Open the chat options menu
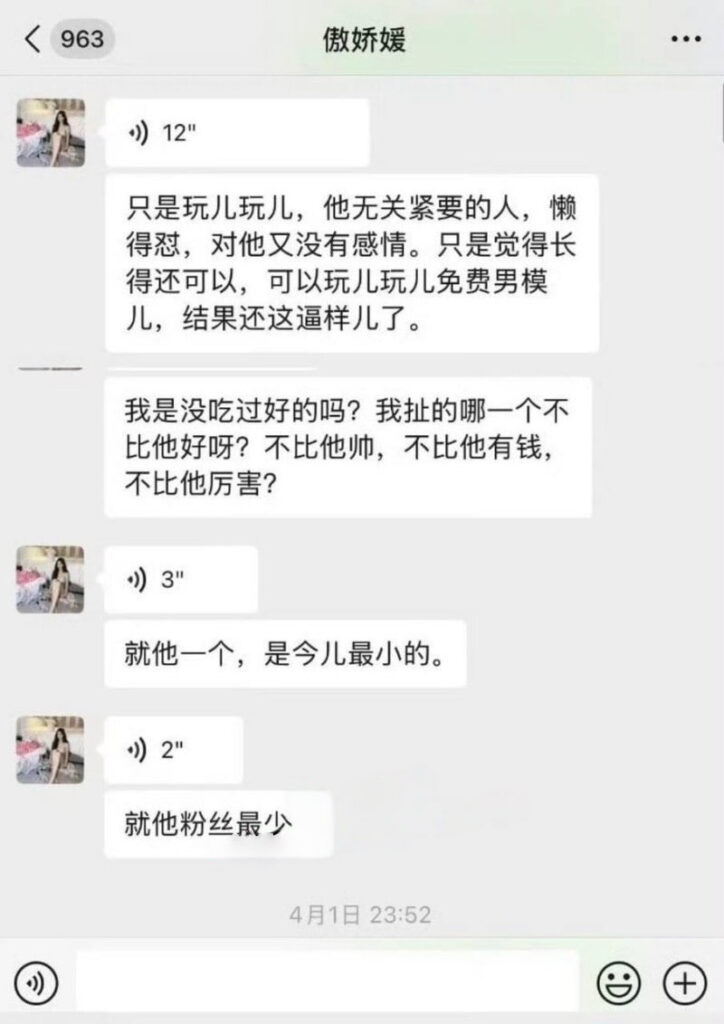 [685, 40]
